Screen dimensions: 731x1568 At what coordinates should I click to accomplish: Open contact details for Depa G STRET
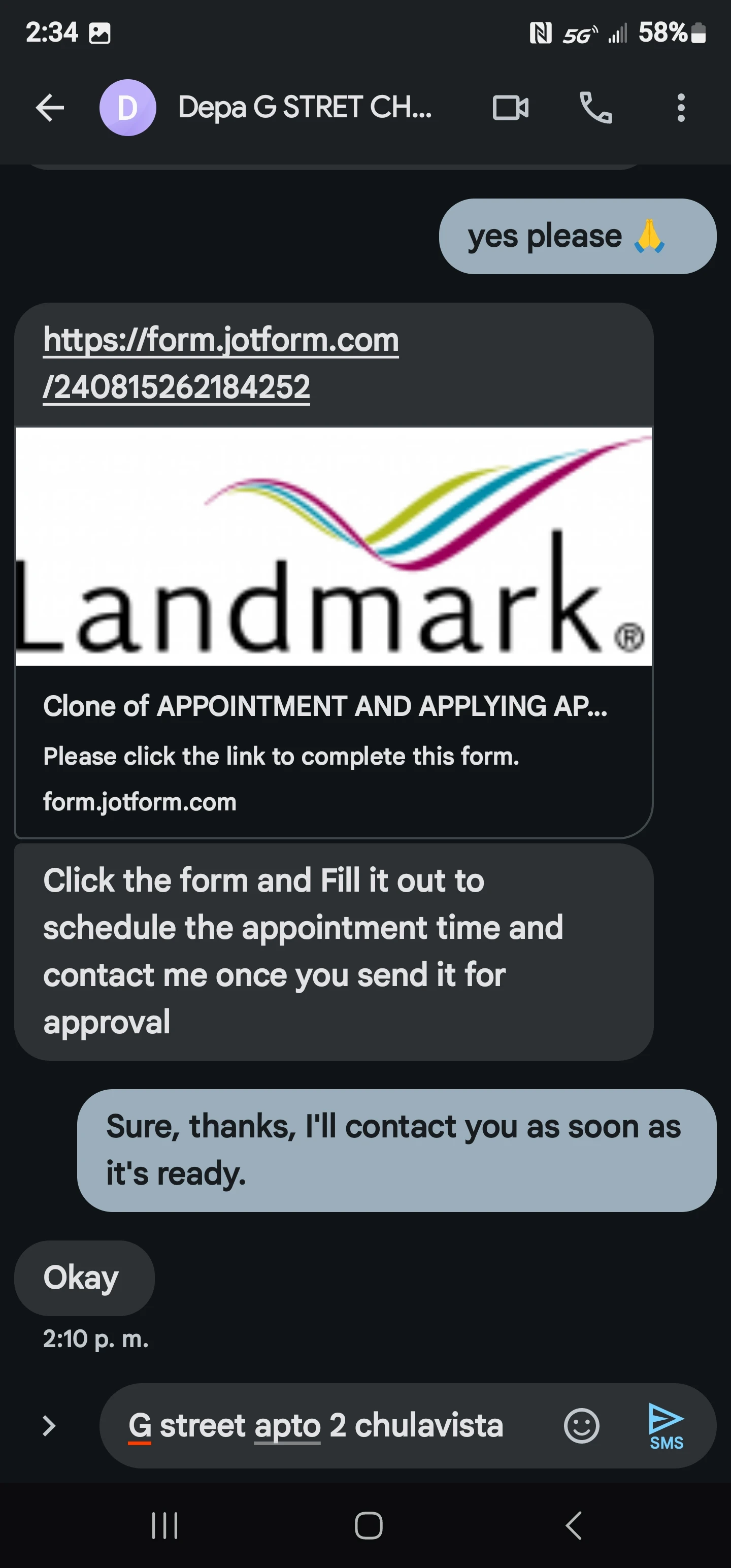click(x=305, y=108)
